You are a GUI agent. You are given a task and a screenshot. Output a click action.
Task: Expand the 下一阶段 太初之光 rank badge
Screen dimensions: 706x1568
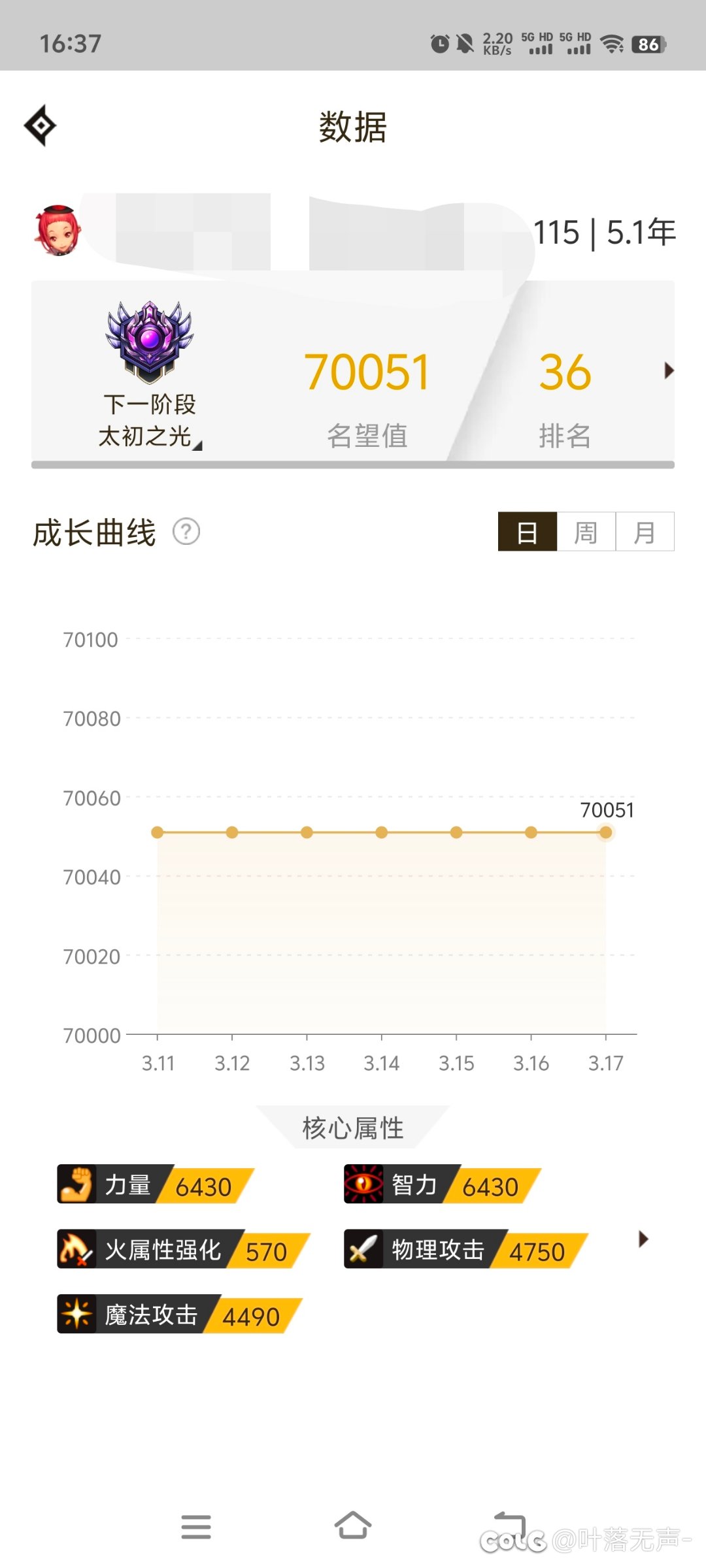150,374
